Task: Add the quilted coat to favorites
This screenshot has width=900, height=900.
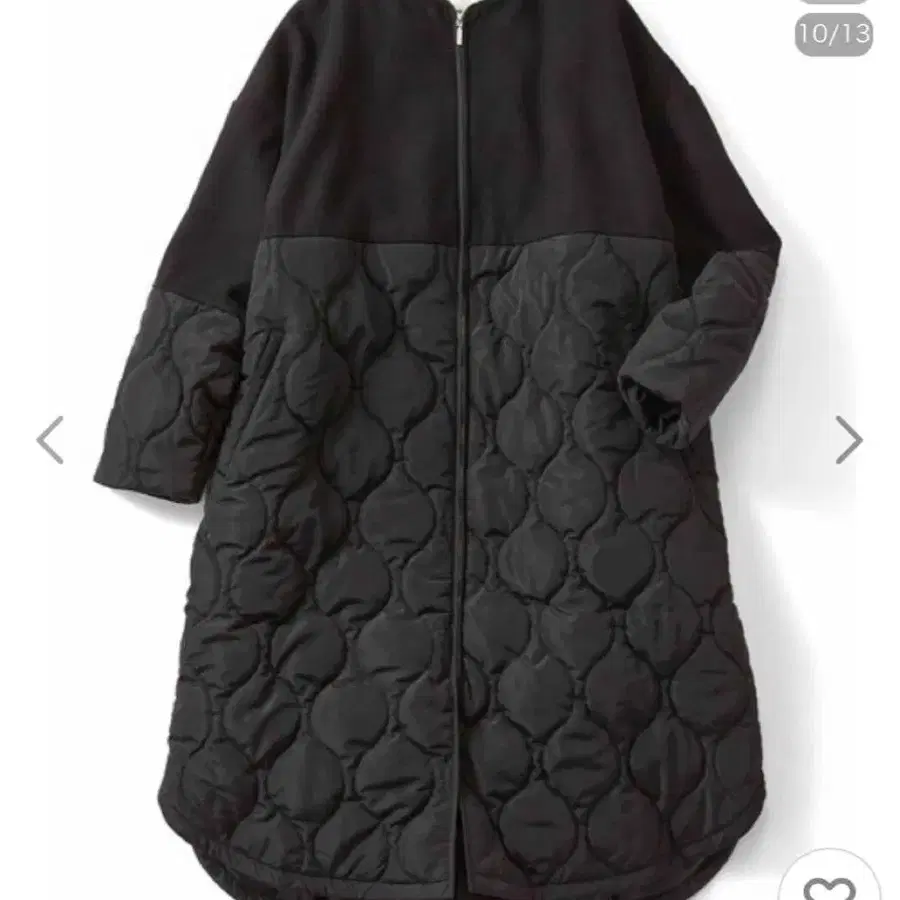Action: coord(829,882)
